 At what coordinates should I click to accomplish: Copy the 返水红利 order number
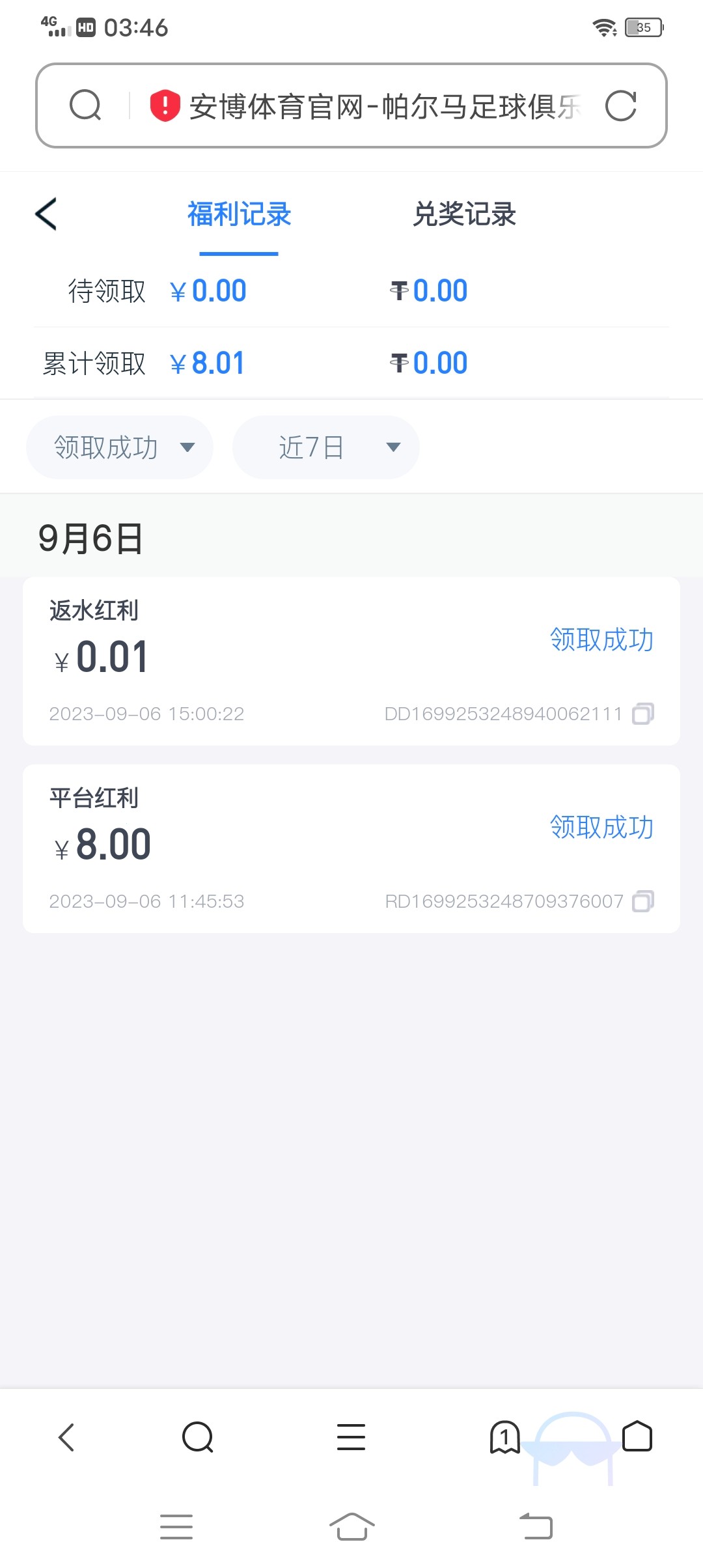(x=643, y=714)
